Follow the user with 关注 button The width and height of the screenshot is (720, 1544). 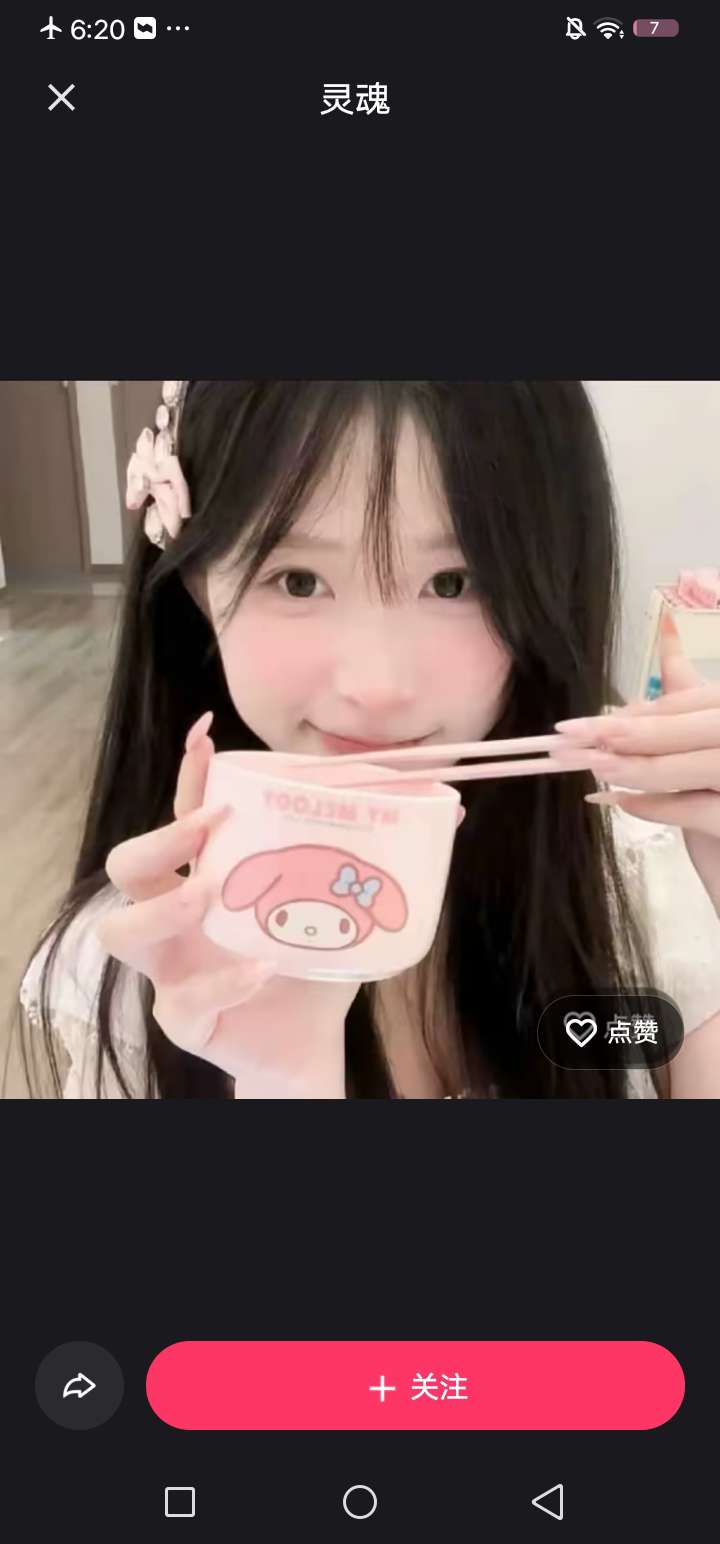(x=415, y=1386)
